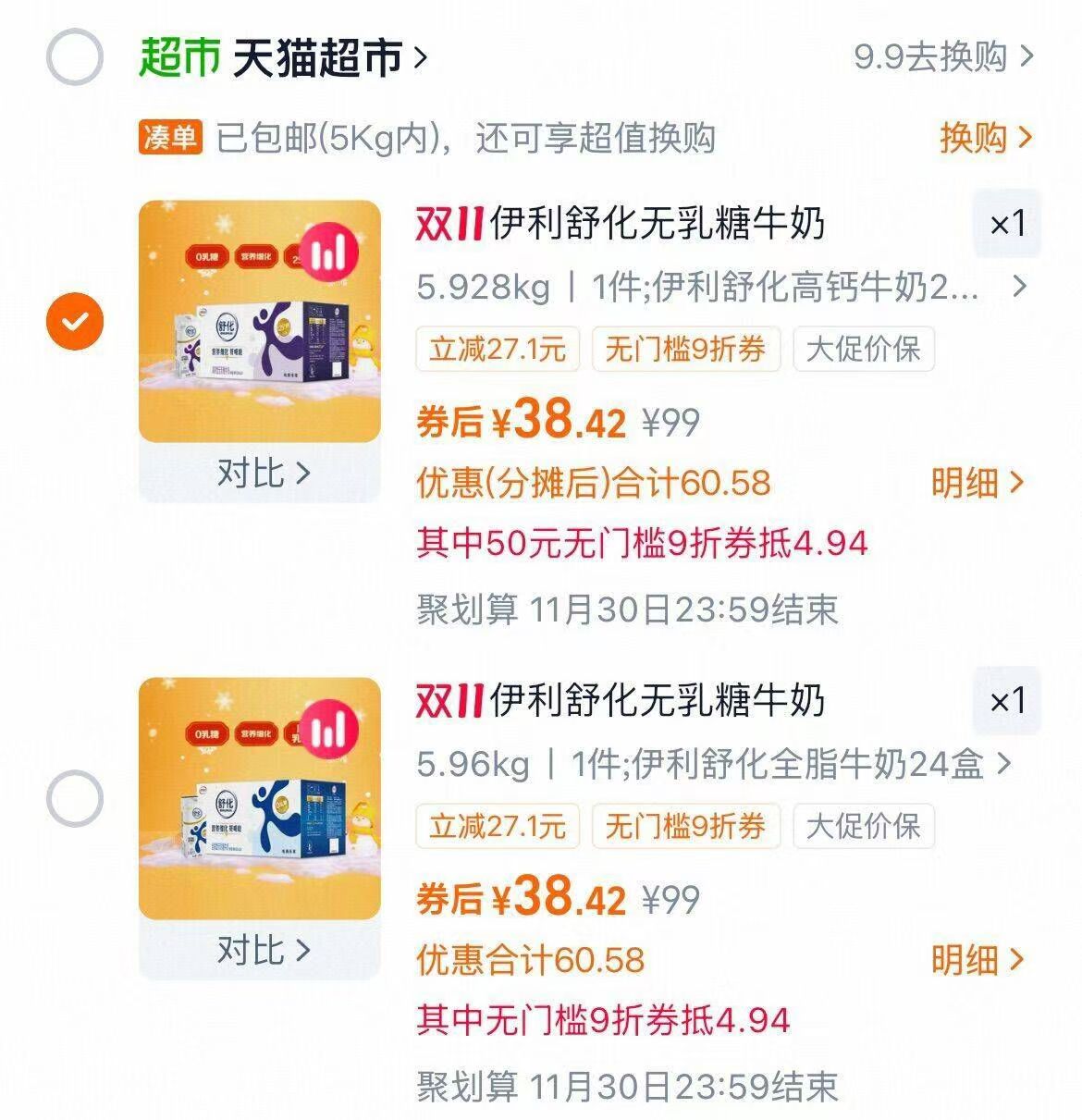1082x1120 pixels.
Task: Click the 凑单 badge icon
Action: coord(169,136)
